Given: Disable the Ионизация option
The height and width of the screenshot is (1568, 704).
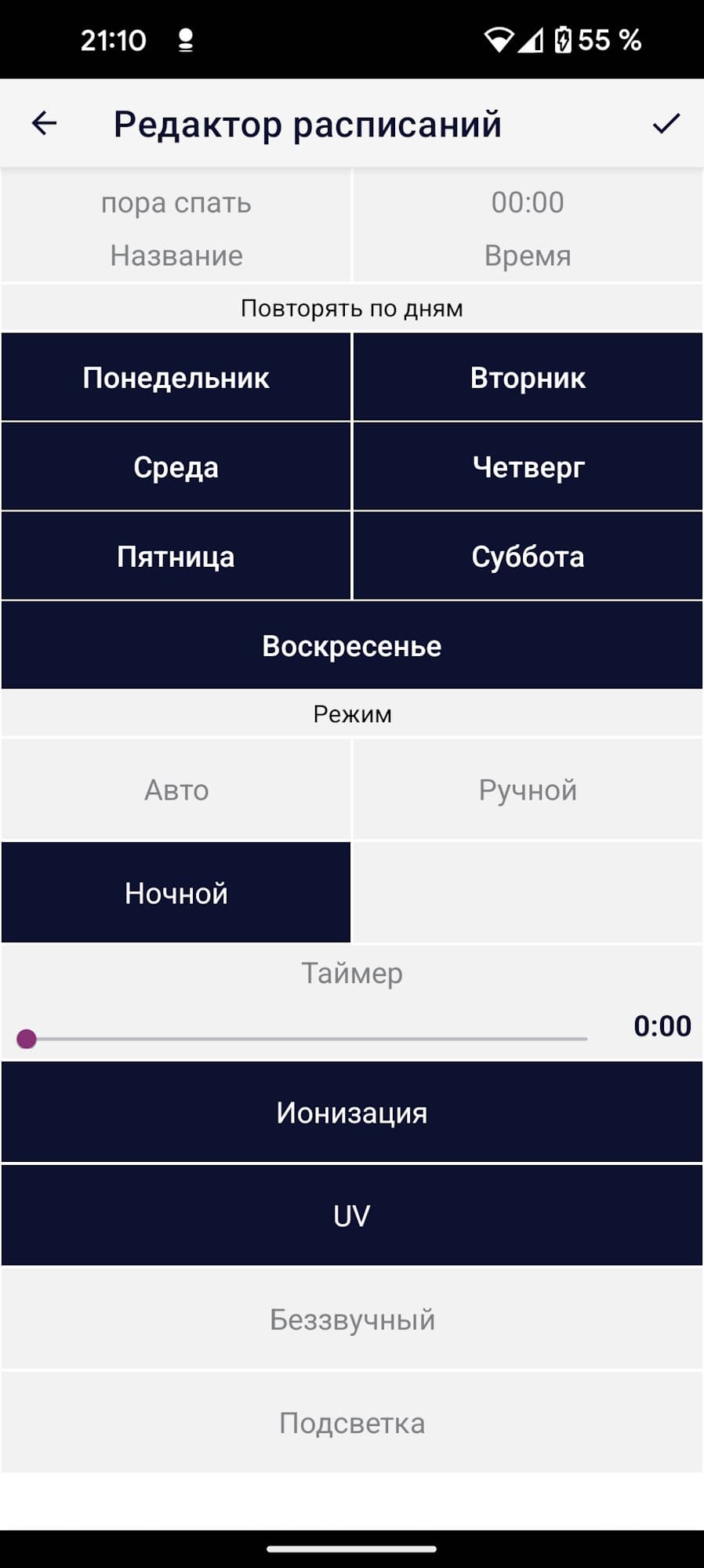Looking at the screenshot, I should click(x=352, y=1112).
